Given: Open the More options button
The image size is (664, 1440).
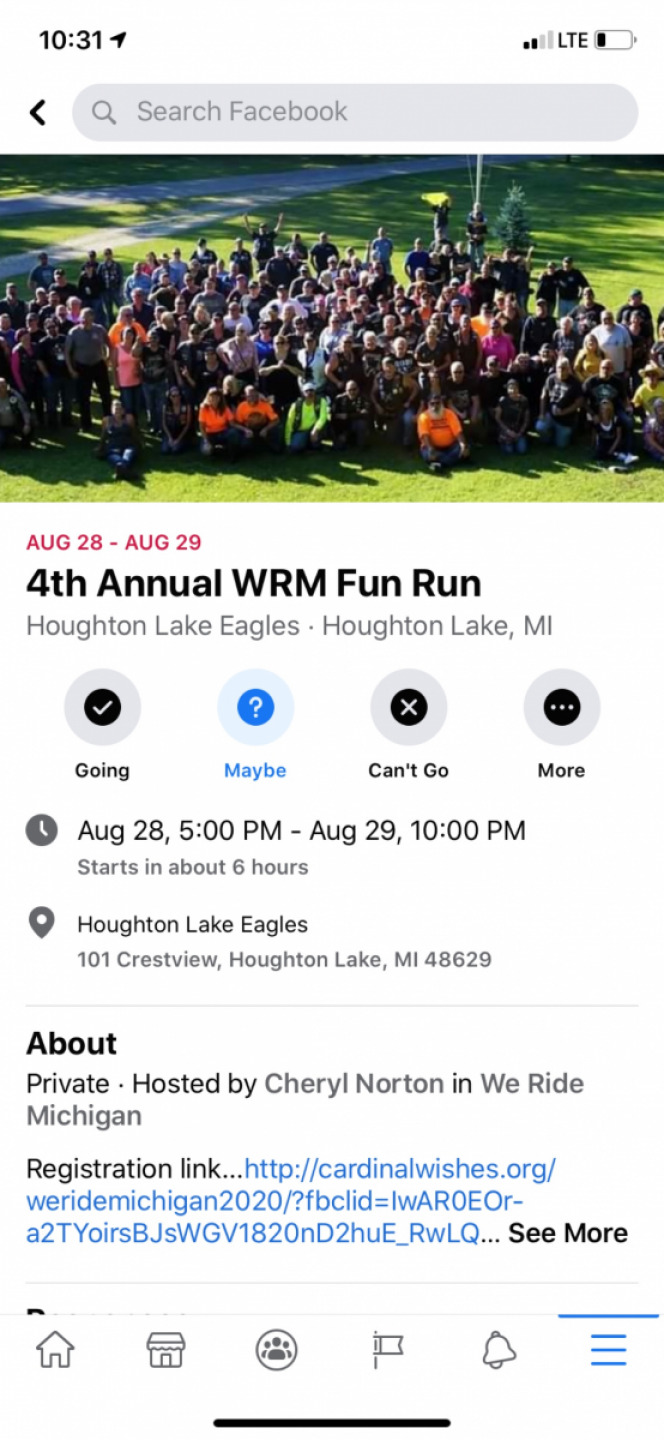Looking at the screenshot, I should (x=561, y=708).
